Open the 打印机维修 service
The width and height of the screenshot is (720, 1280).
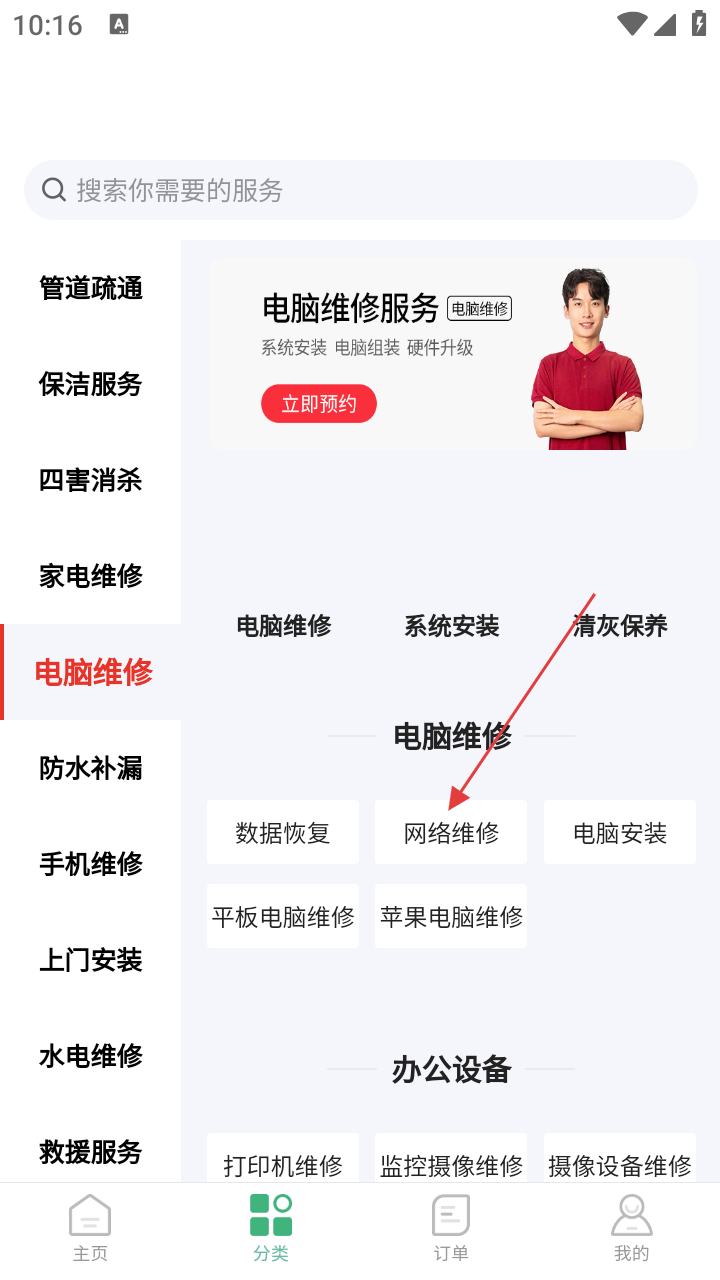click(283, 1164)
